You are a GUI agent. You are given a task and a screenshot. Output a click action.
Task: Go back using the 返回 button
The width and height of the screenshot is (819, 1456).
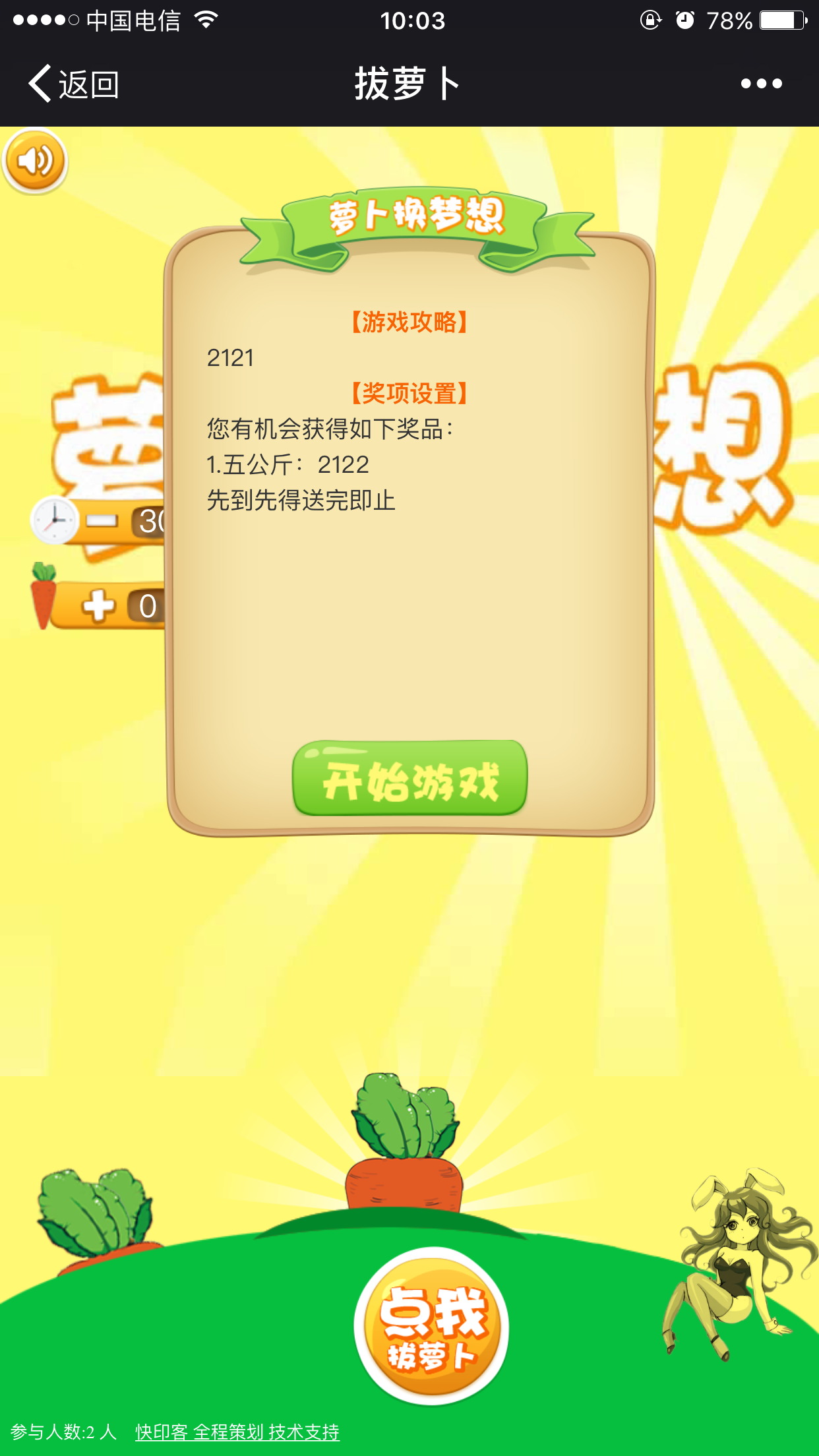(74, 84)
